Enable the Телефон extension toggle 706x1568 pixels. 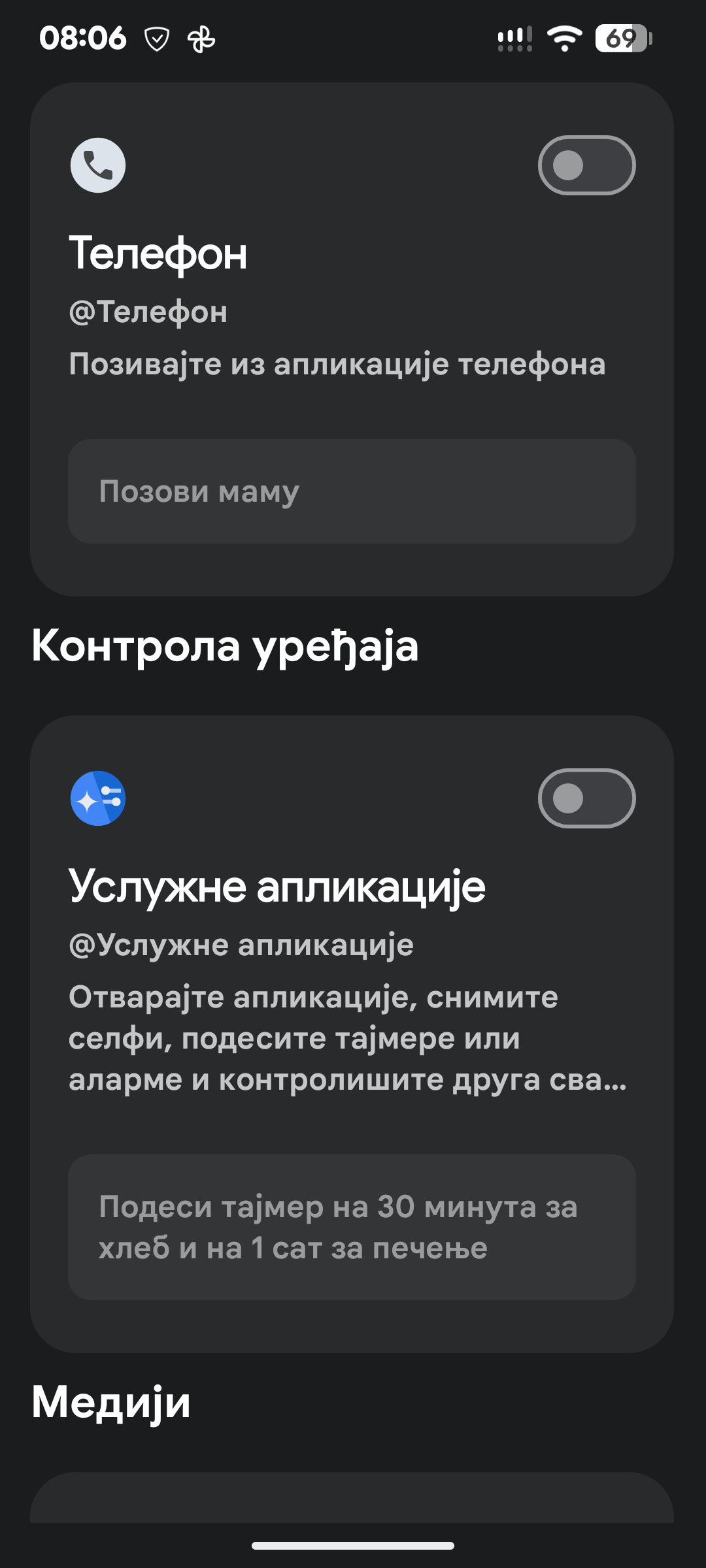click(586, 165)
